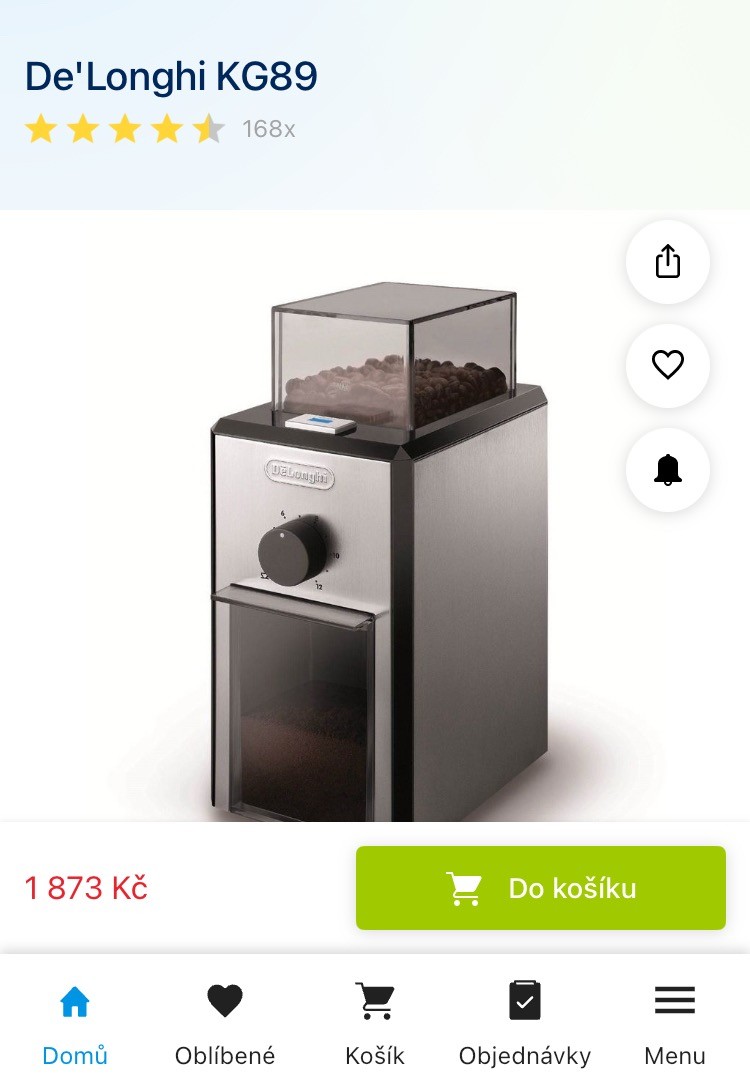This screenshot has width=750, height=1086.
Task: Add the grinder with Do košíku
Action: pos(540,888)
